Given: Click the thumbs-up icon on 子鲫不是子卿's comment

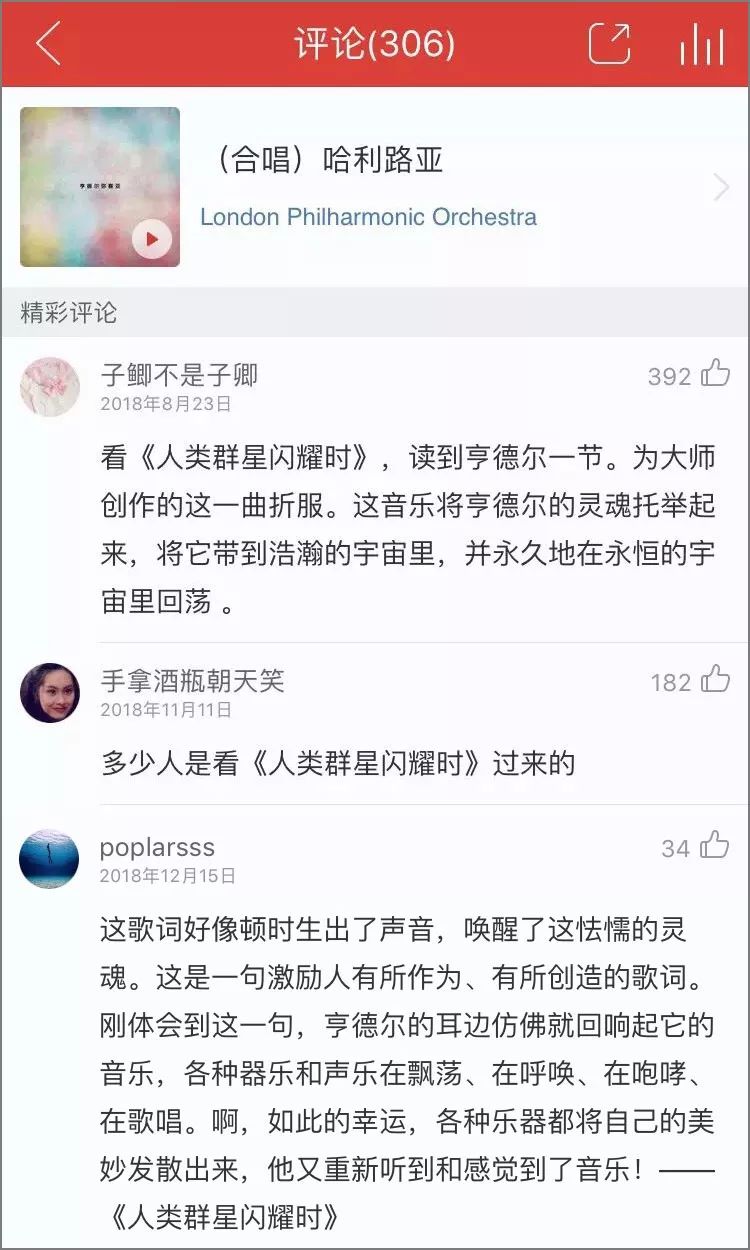Looking at the screenshot, I should [x=714, y=375].
